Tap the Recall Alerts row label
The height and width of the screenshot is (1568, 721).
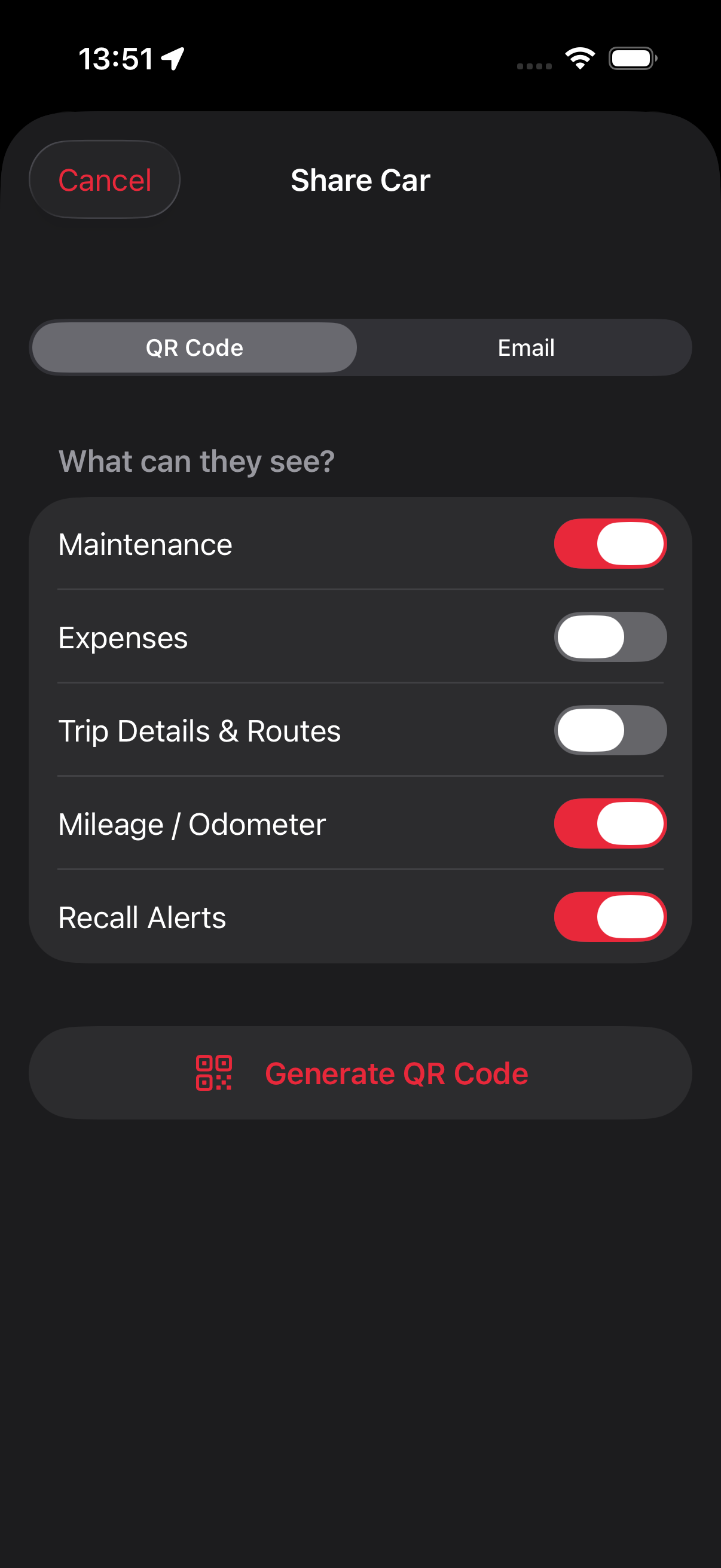click(142, 917)
